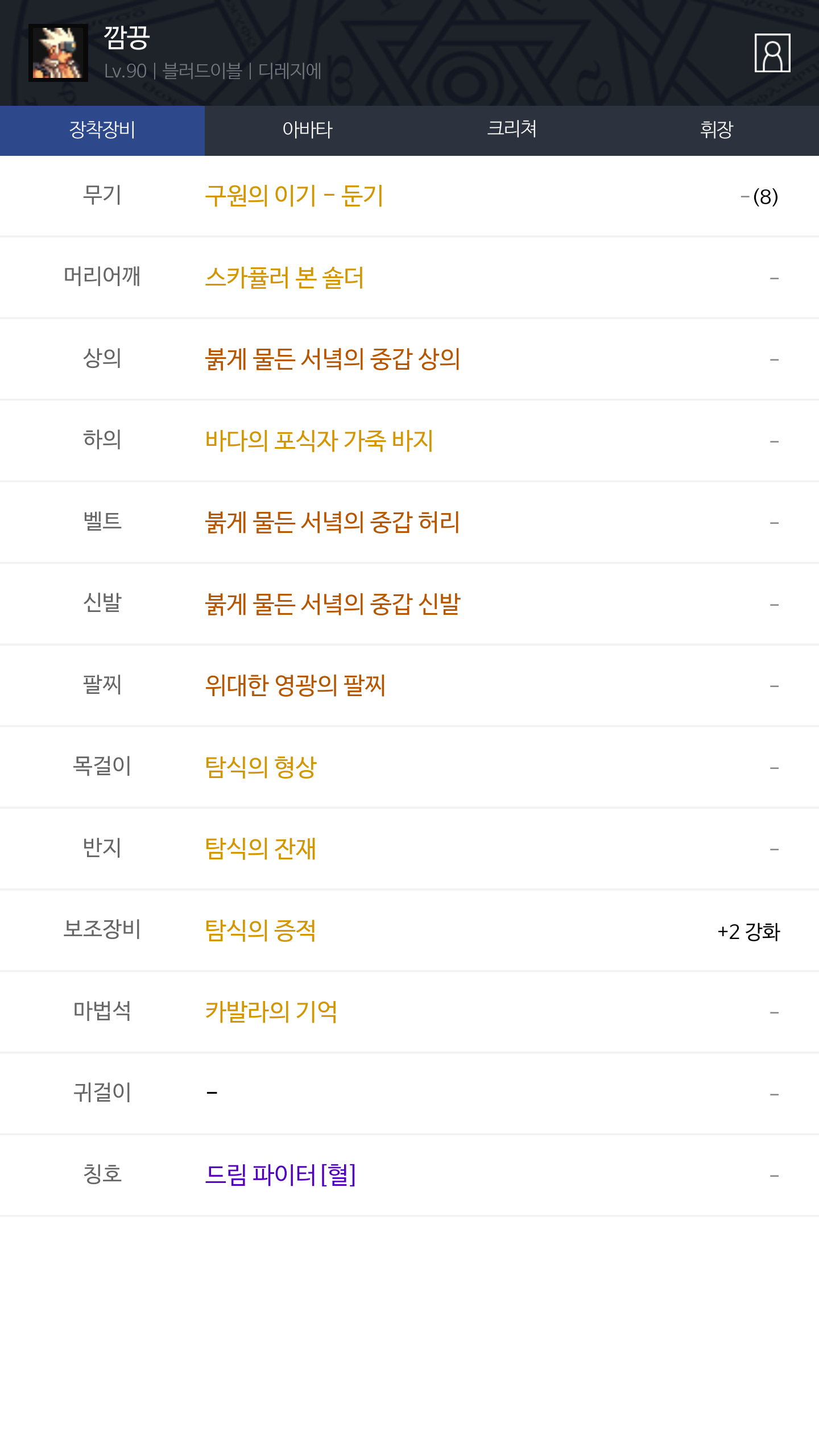Open magic stone 카발라의 기억

point(271,1012)
